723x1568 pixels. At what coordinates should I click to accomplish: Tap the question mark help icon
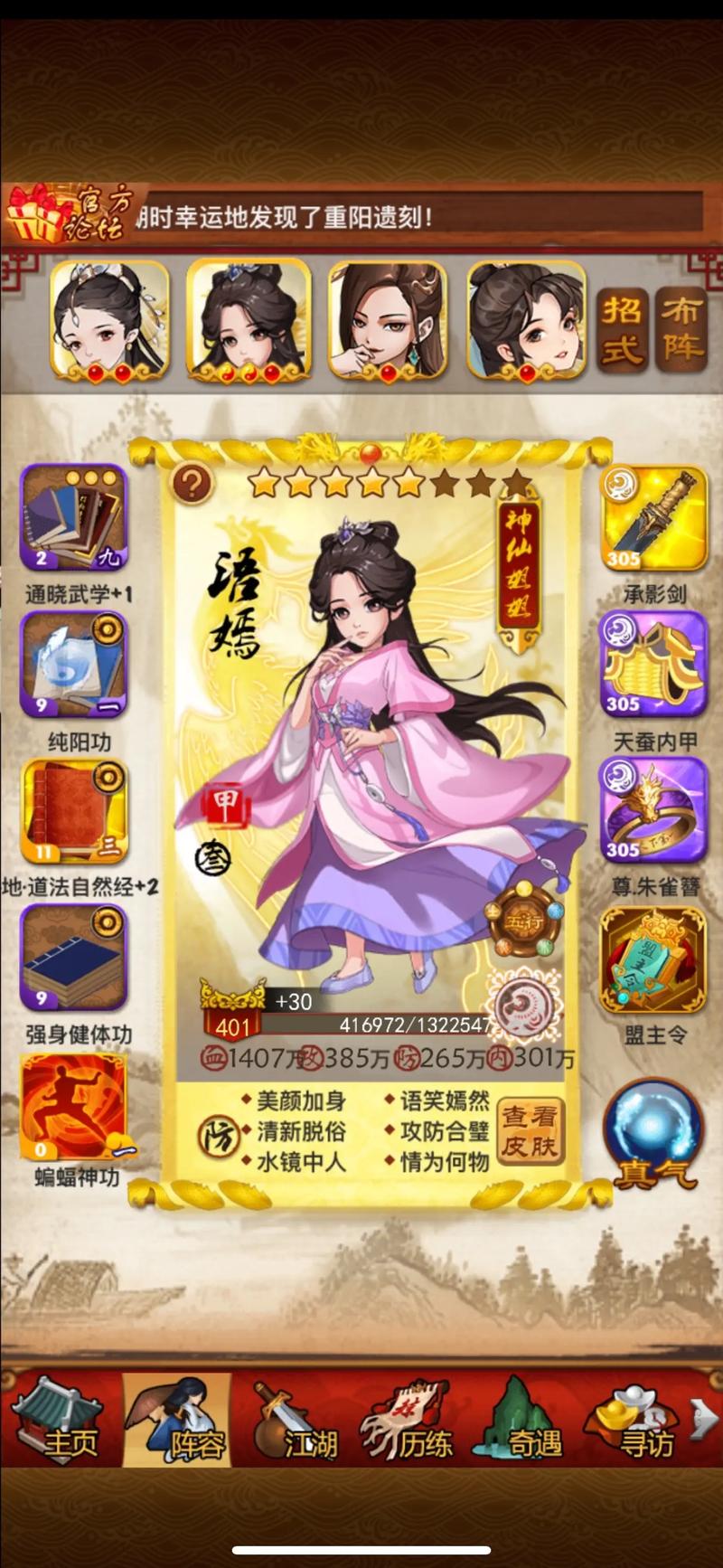[191, 484]
